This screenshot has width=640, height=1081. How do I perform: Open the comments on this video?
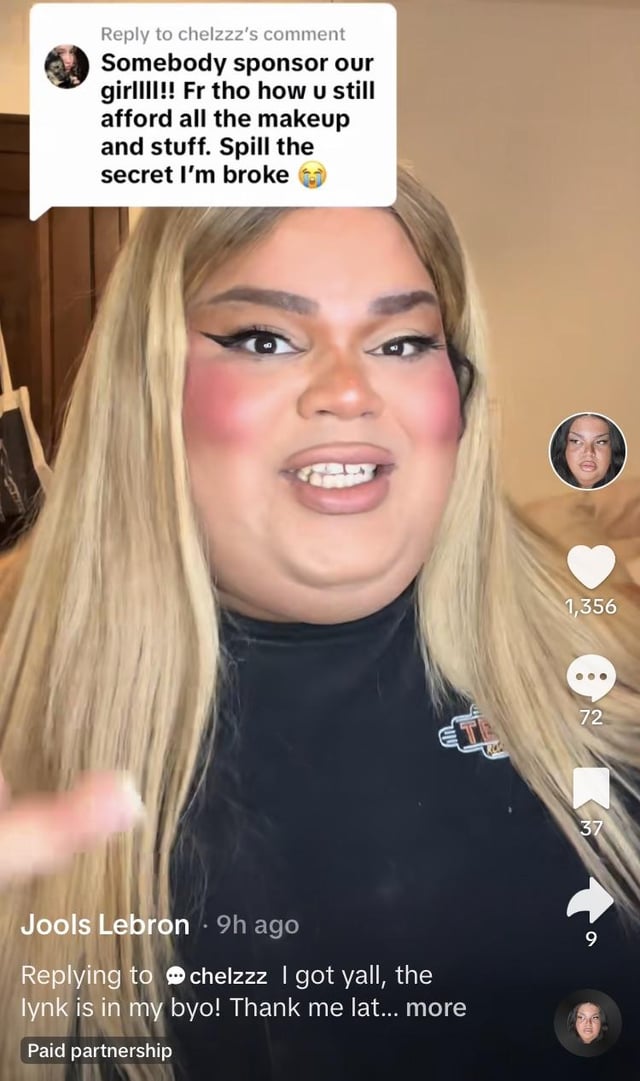pyautogui.click(x=591, y=678)
